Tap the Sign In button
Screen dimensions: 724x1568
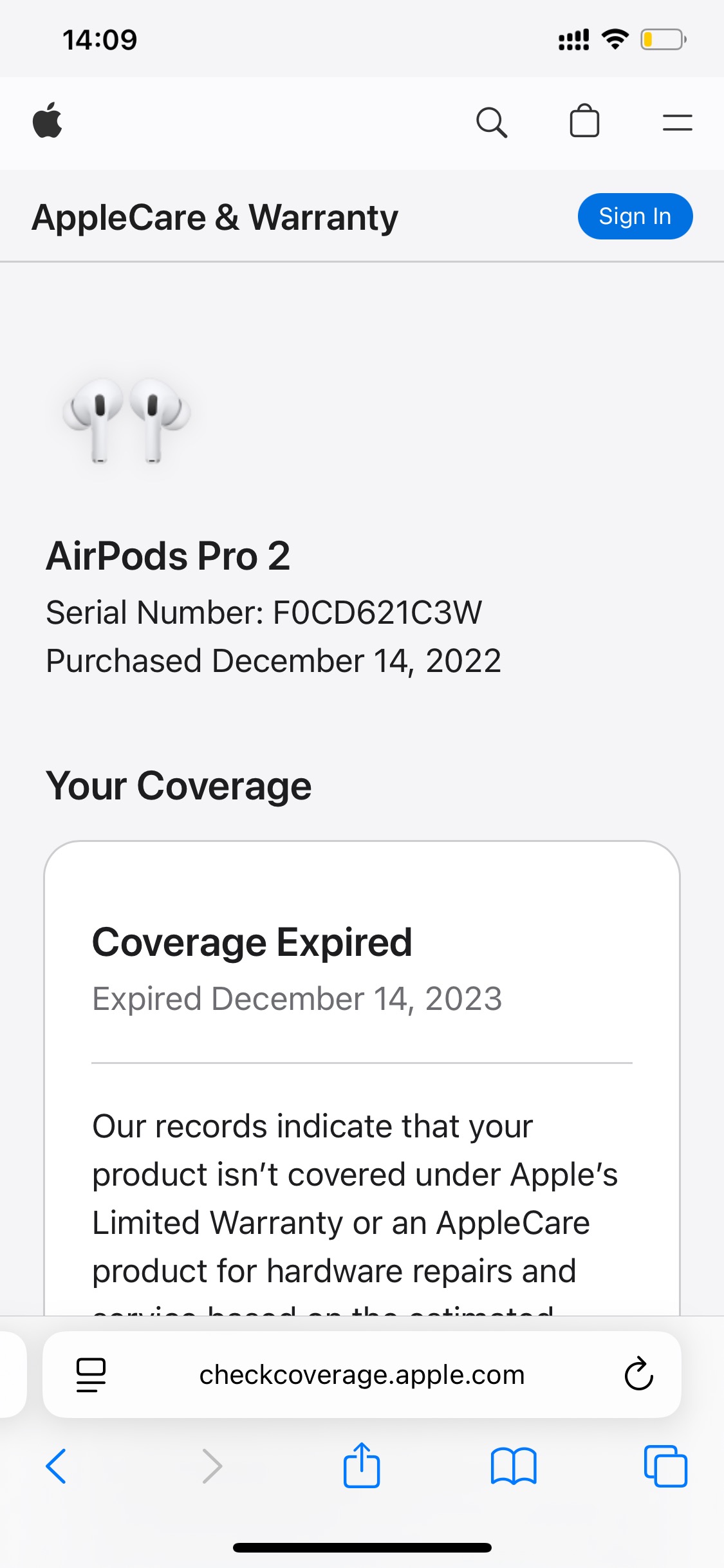[635, 216]
